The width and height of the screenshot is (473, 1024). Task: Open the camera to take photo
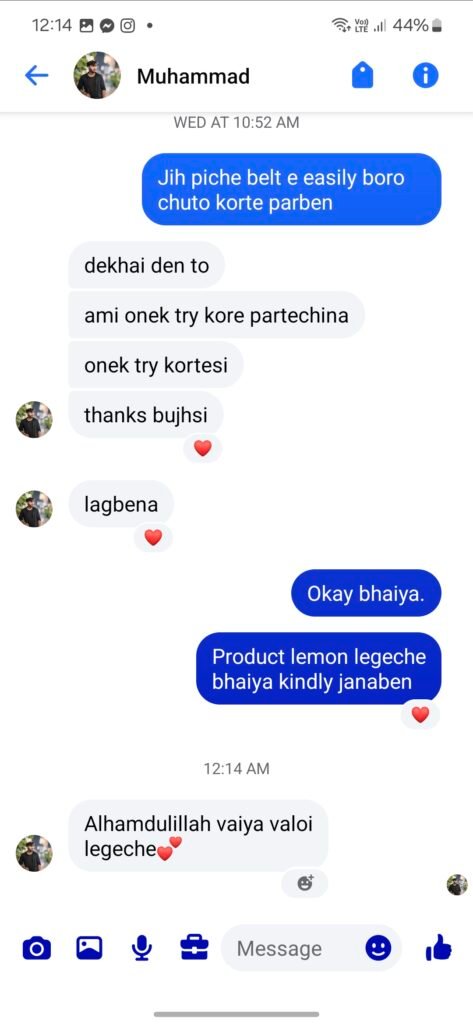click(37, 948)
